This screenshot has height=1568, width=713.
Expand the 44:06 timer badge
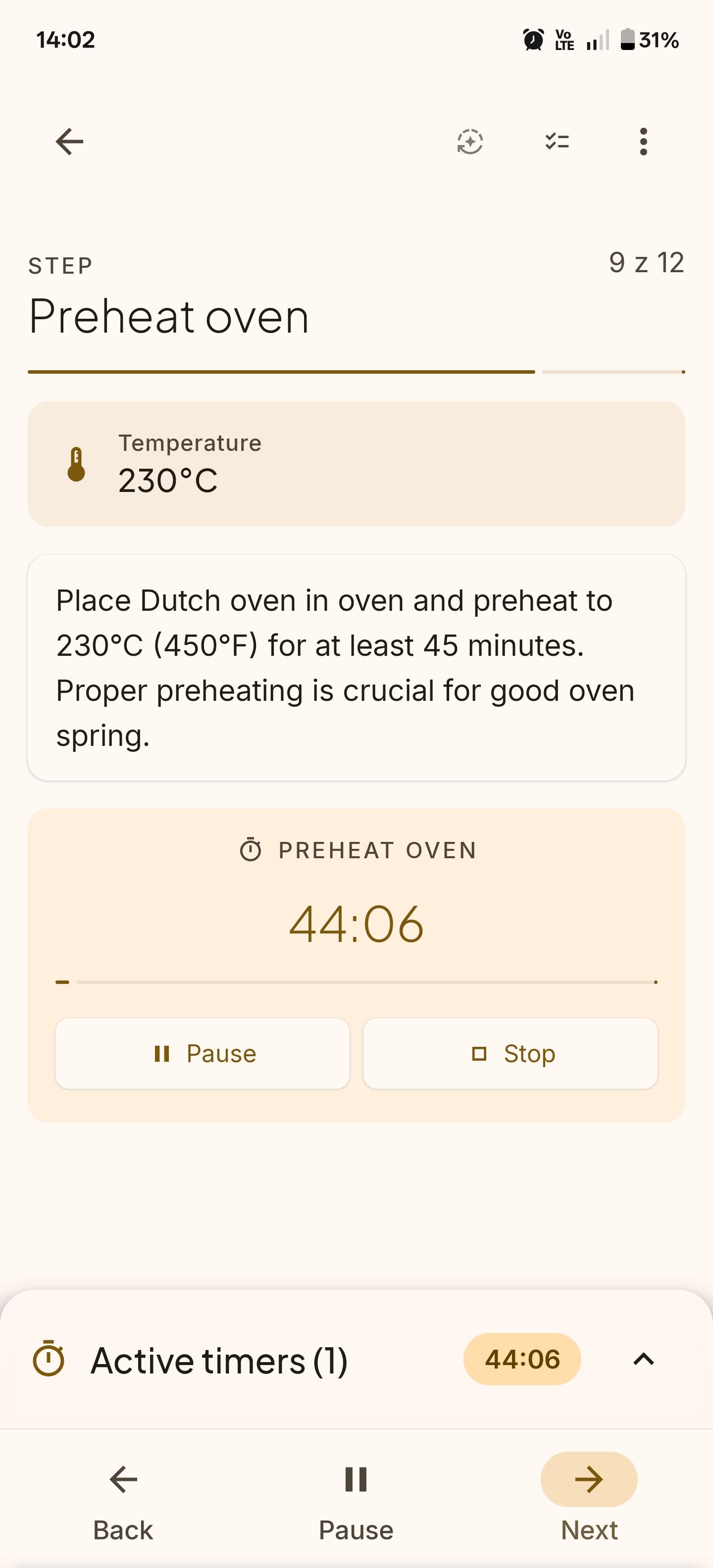click(522, 1359)
